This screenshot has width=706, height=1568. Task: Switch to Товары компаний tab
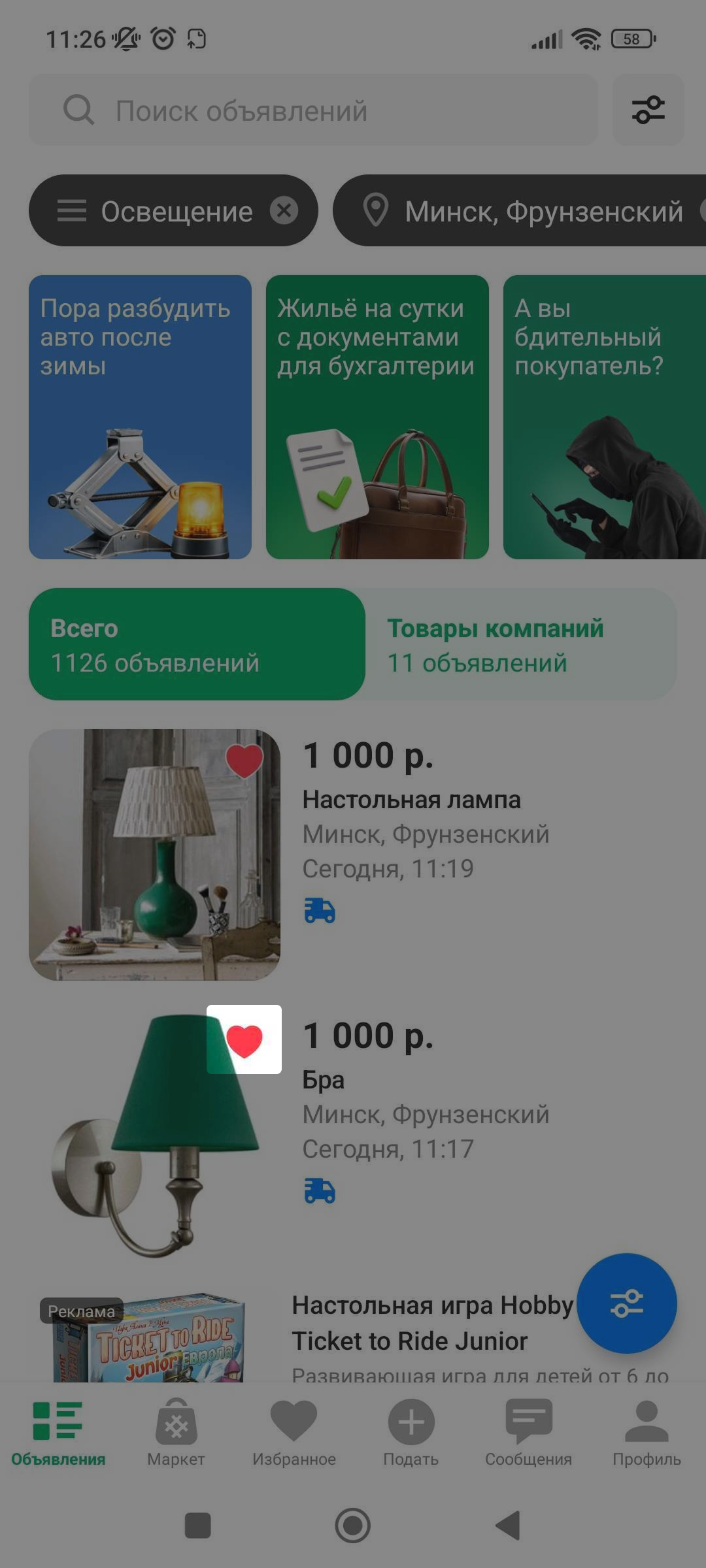[x=520, y=645]
